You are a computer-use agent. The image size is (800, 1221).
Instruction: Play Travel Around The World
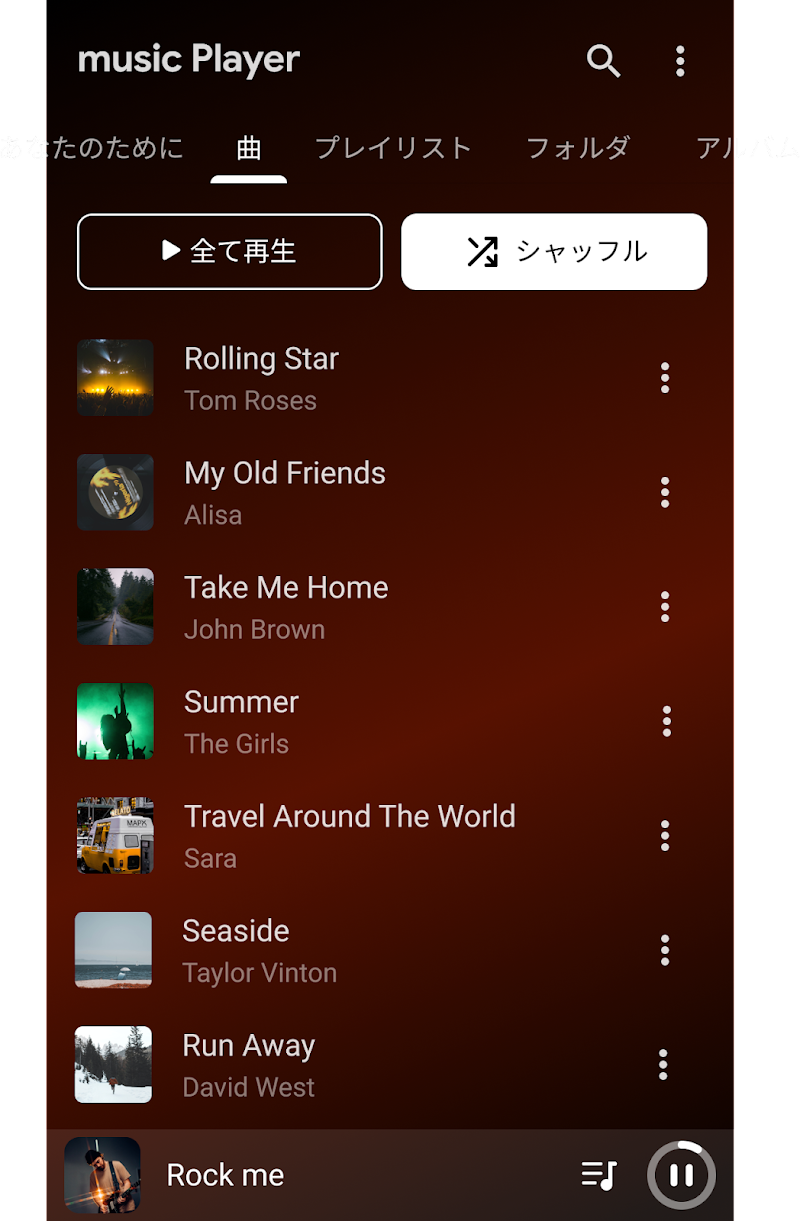[x=349, y=835]
